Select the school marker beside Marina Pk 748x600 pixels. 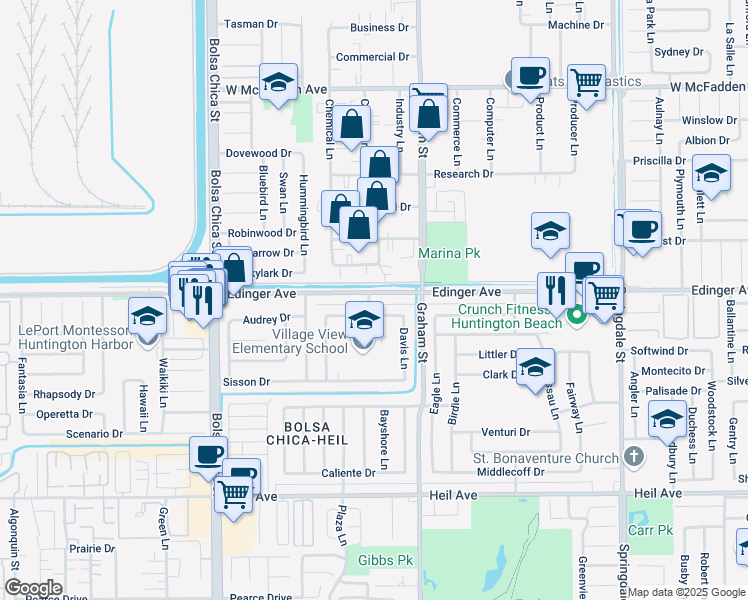pyautogui.click(x=550, y=232)
